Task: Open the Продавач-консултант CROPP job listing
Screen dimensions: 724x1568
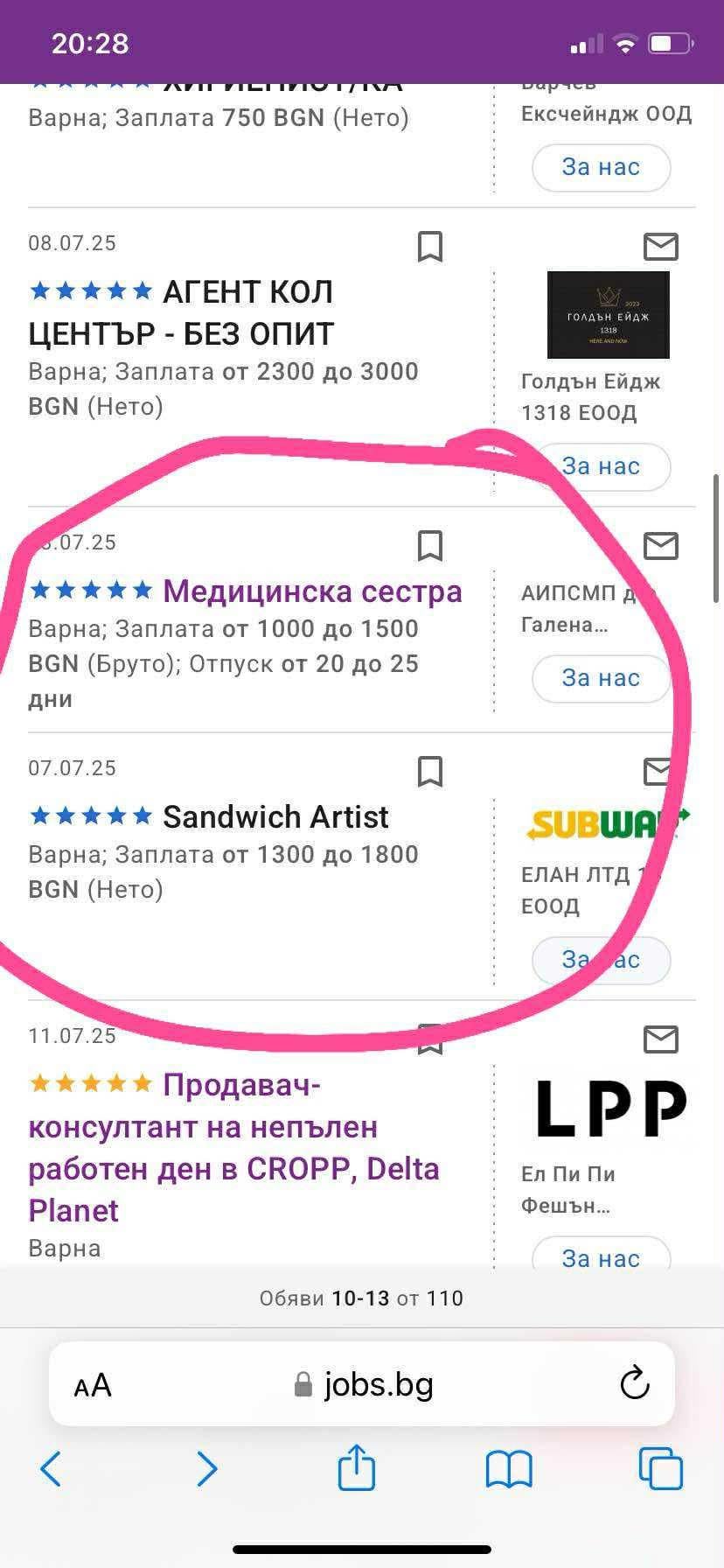Action: coord(233,1148)
